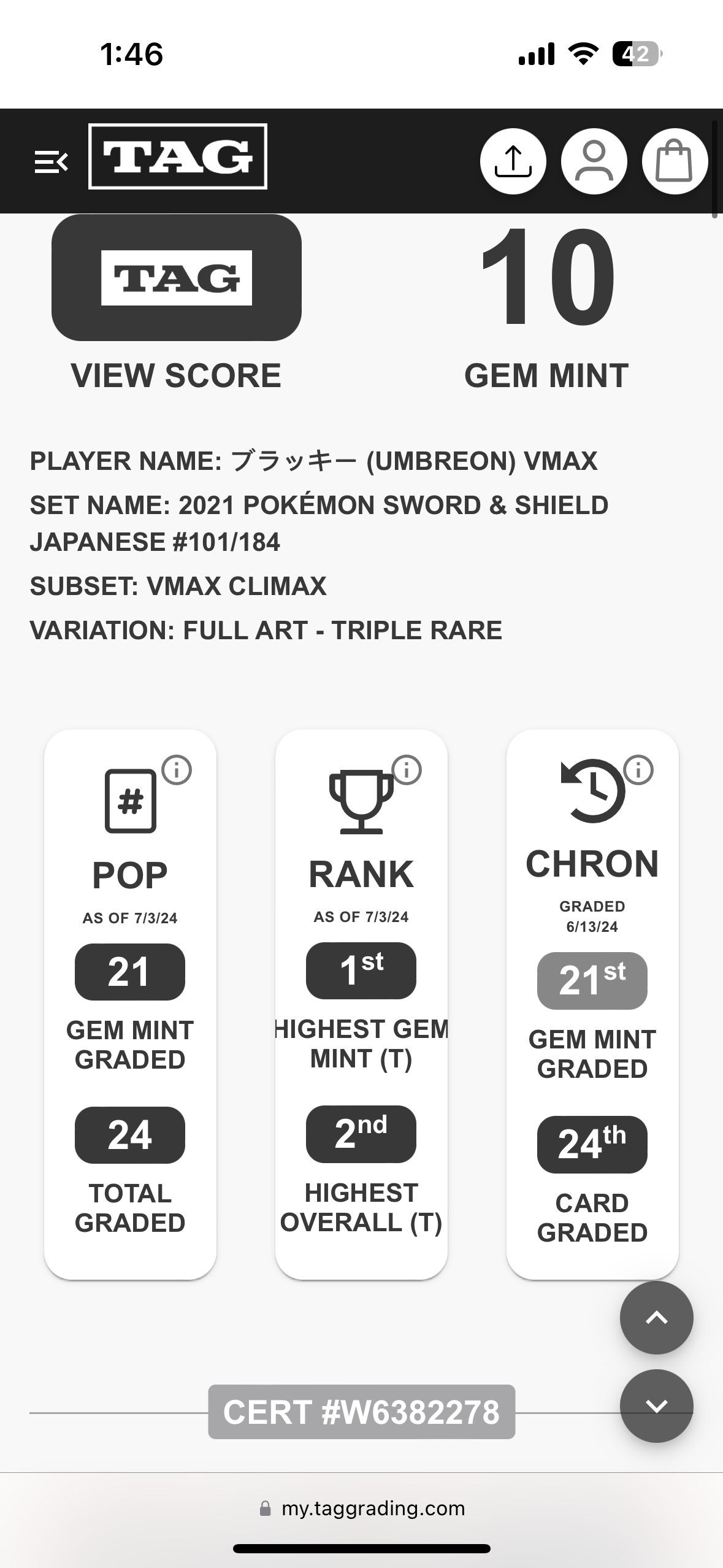Tap the TAG logo in the header
Image resolution: width=723 pixels, height=1568 pixels.
click(x=178, y=156)
